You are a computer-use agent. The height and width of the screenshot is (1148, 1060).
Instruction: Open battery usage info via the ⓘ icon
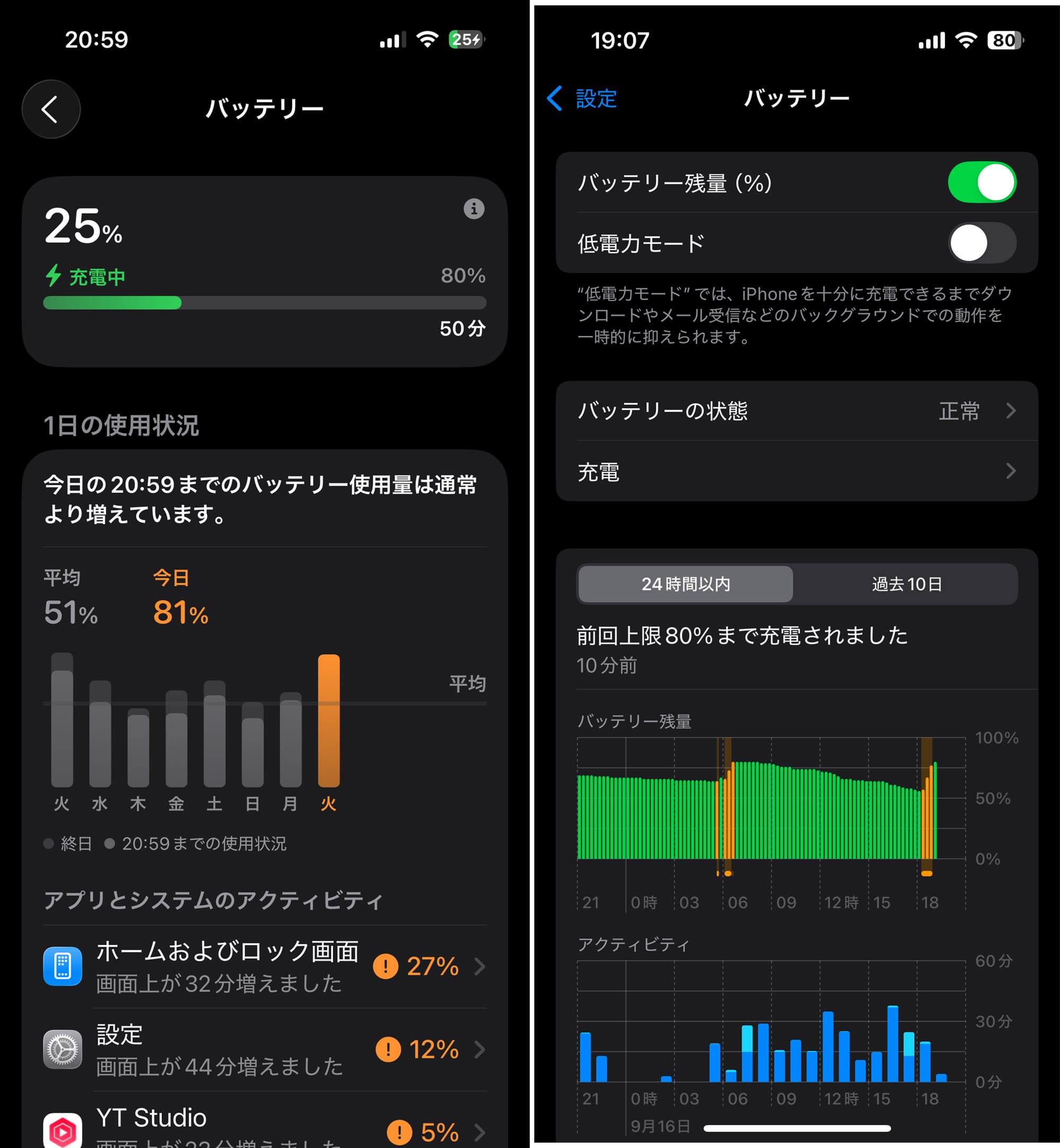tap(474, 209)
